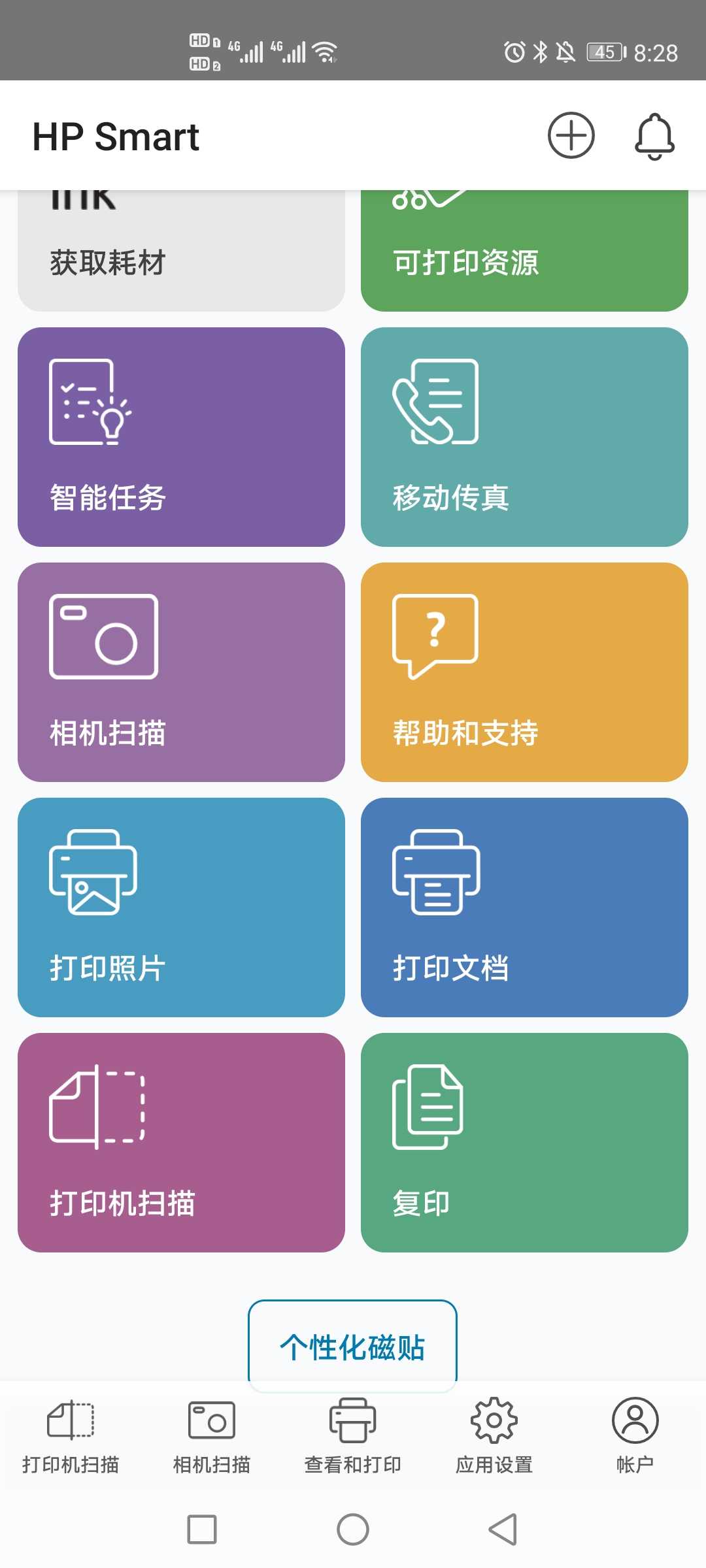
Task: Open the notifications bell
Action: (654, 136)
